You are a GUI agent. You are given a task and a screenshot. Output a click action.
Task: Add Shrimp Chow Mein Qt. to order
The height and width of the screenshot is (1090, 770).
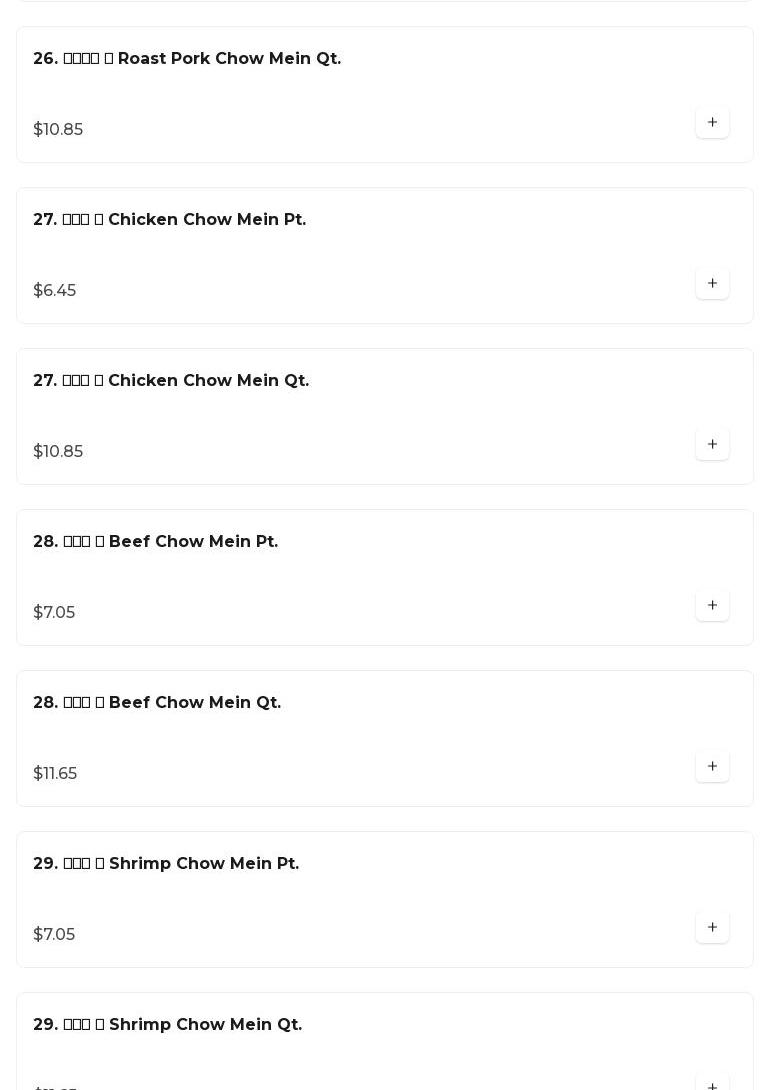(712, 1083)
